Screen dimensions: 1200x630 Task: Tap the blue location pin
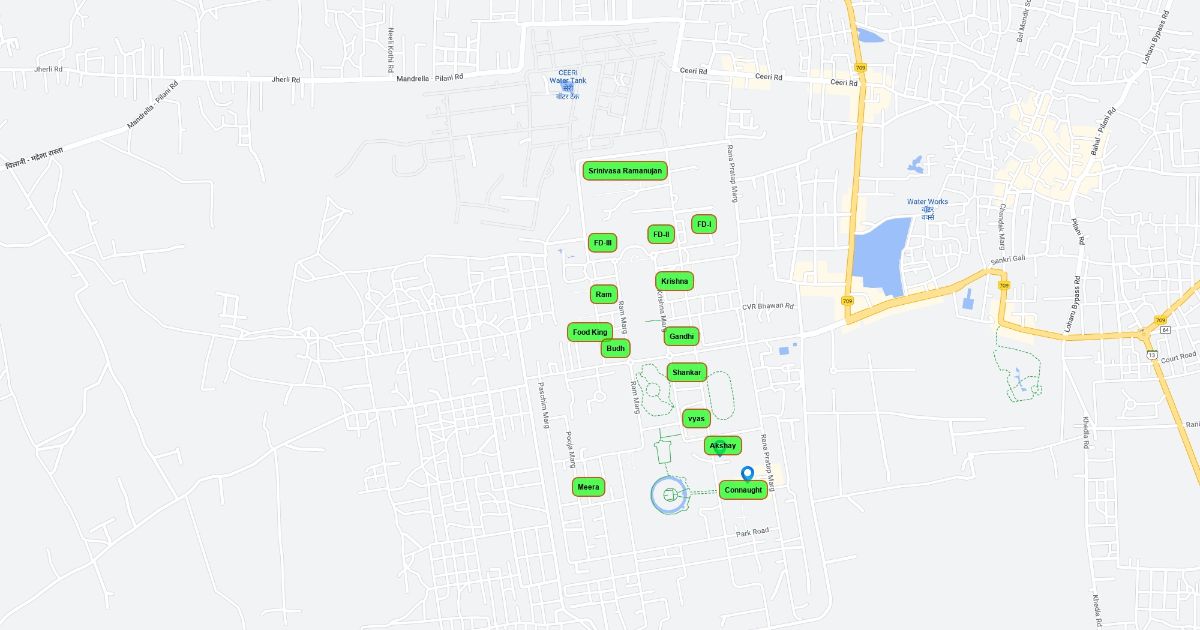[x=747, y=473]
